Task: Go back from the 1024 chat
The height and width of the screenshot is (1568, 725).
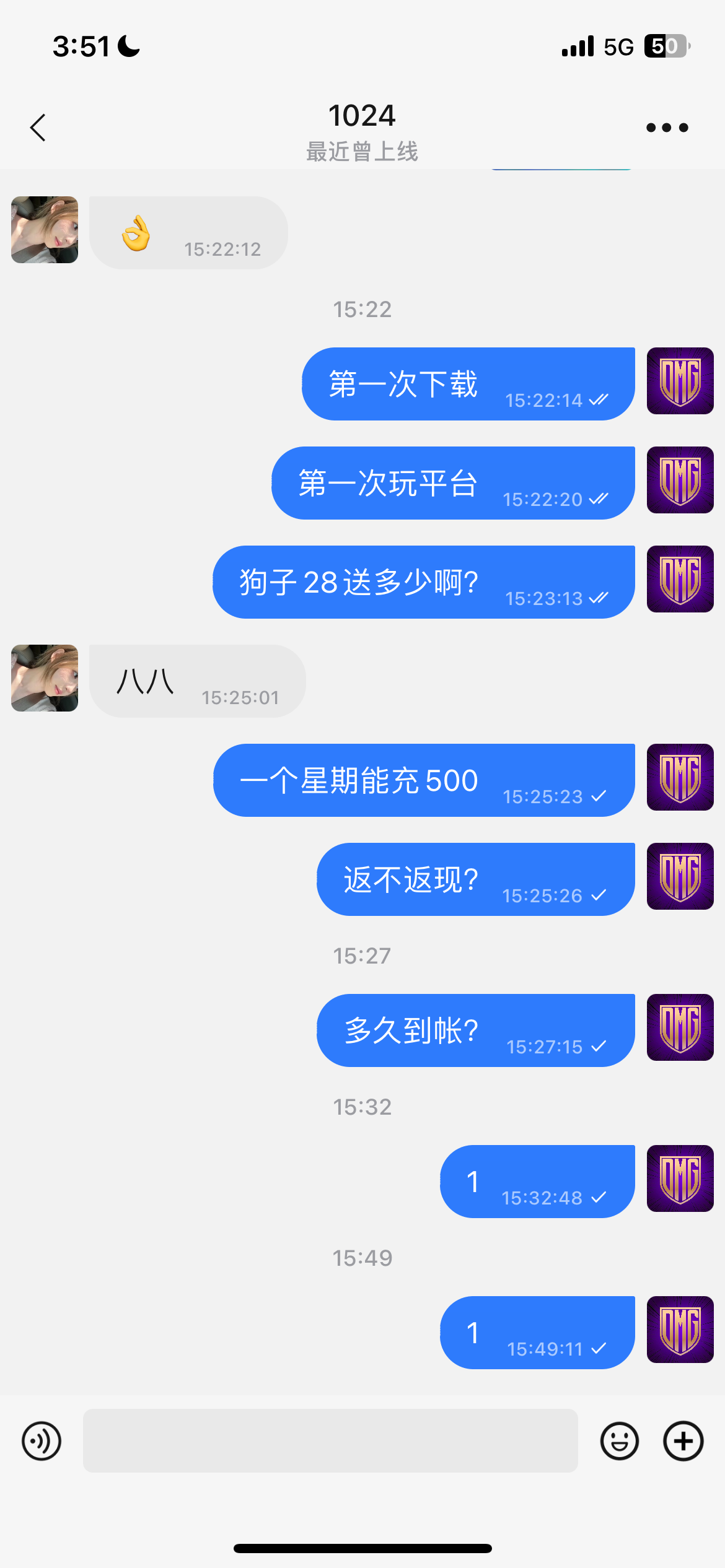Action: pyautogui.click(x=38, y=128)
